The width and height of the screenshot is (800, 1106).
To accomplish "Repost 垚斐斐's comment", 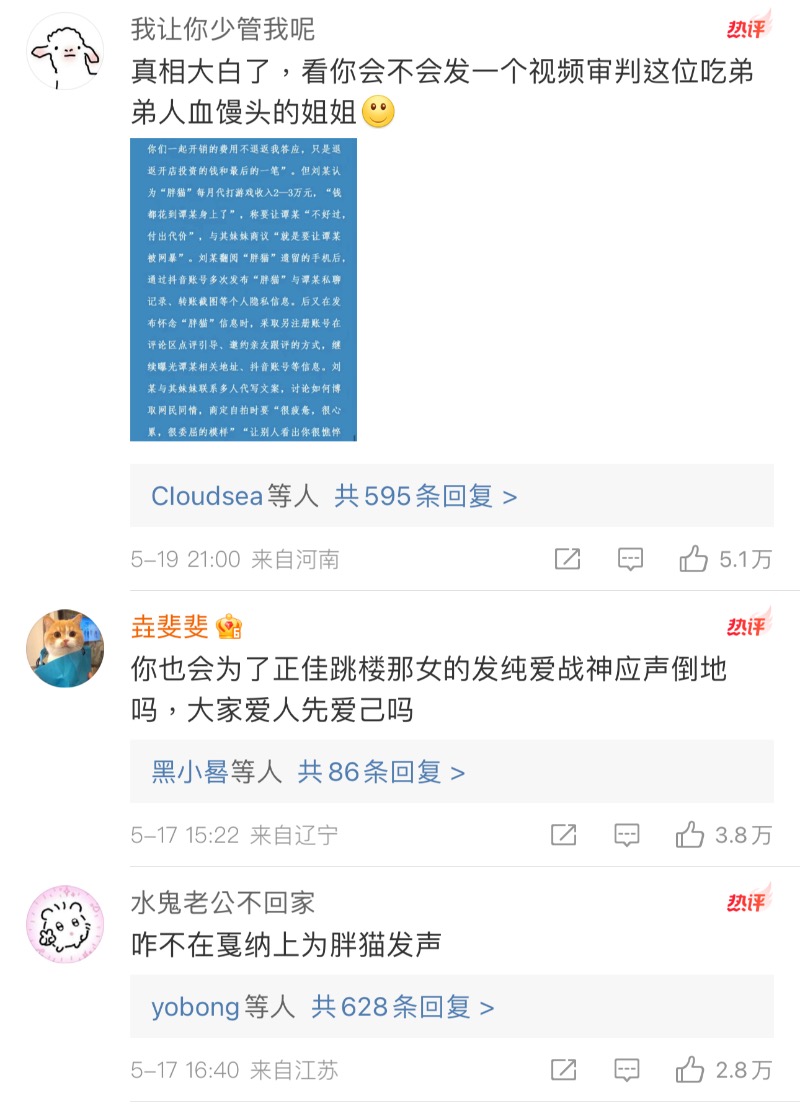I will coord(564,834).
